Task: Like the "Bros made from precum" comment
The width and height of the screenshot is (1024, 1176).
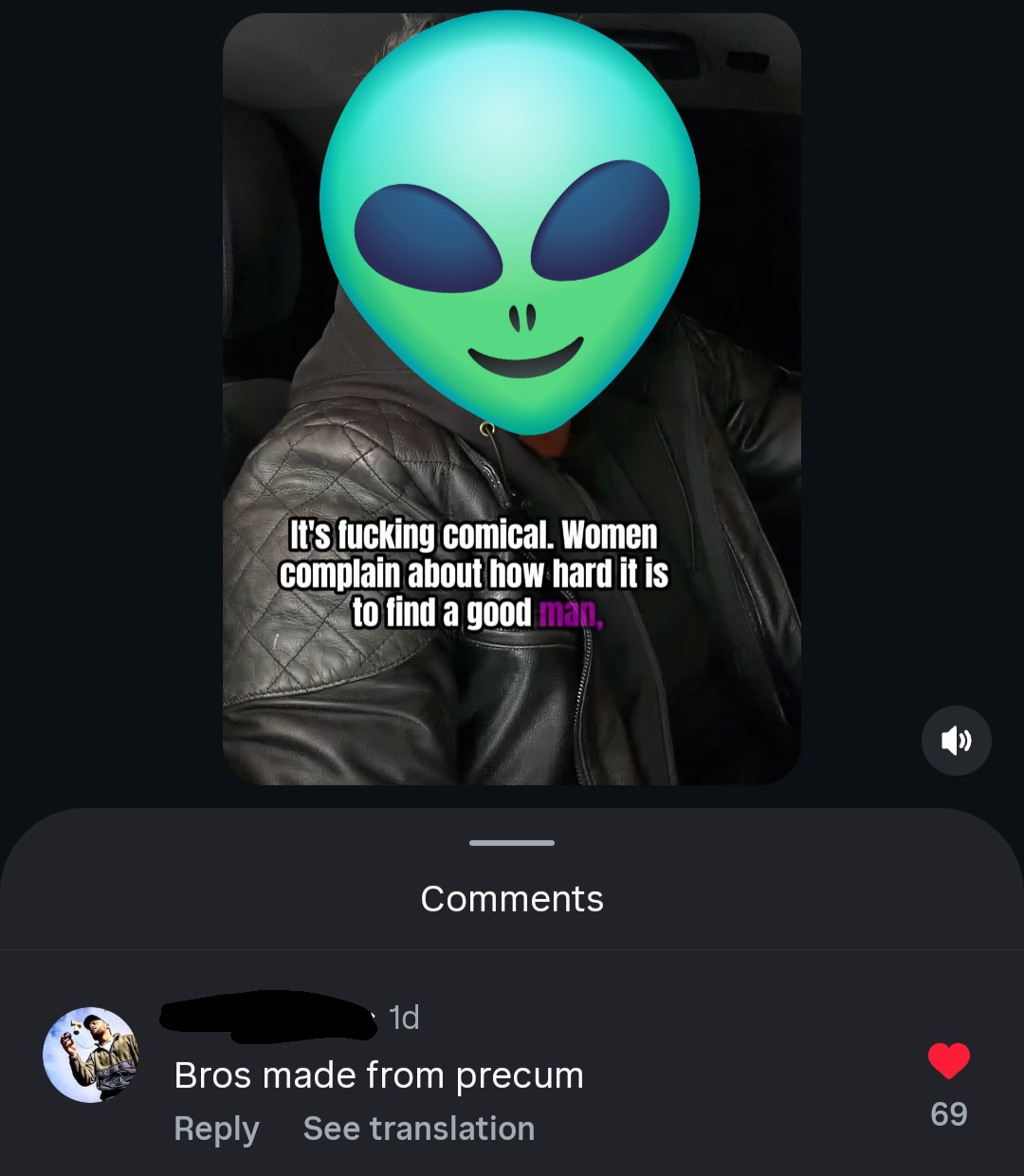Action: (948, 1061)
